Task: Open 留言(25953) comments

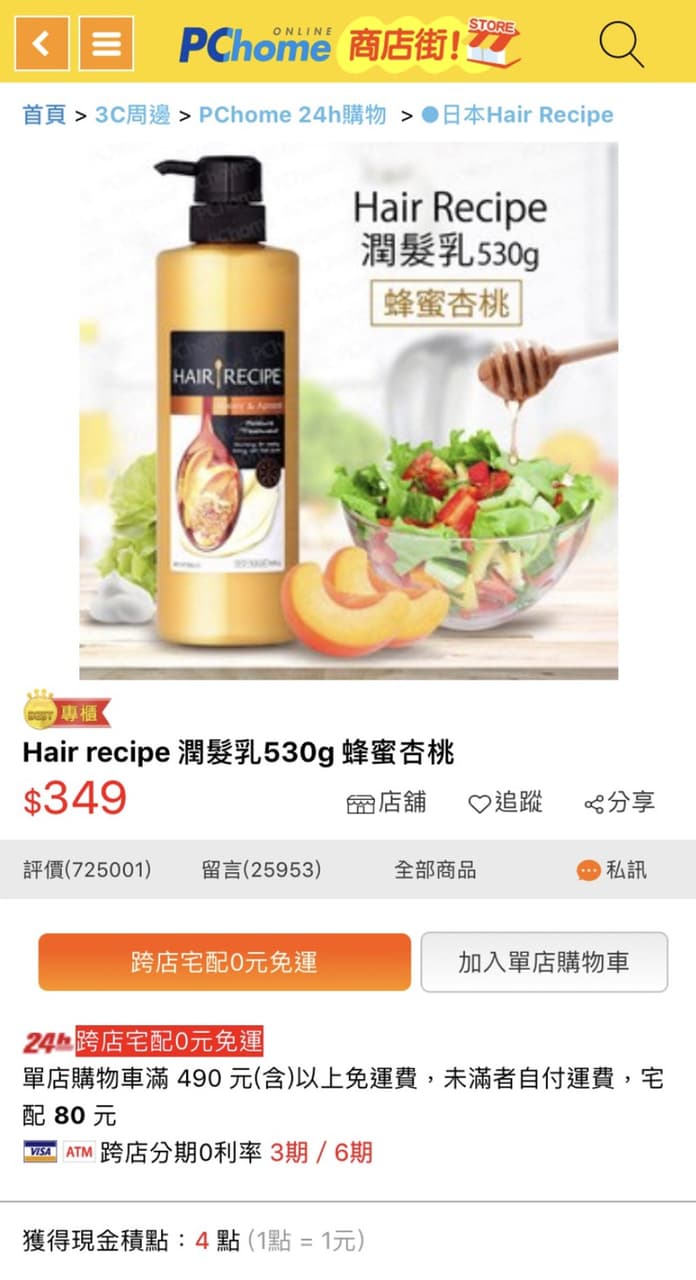Action: (262, 870)
